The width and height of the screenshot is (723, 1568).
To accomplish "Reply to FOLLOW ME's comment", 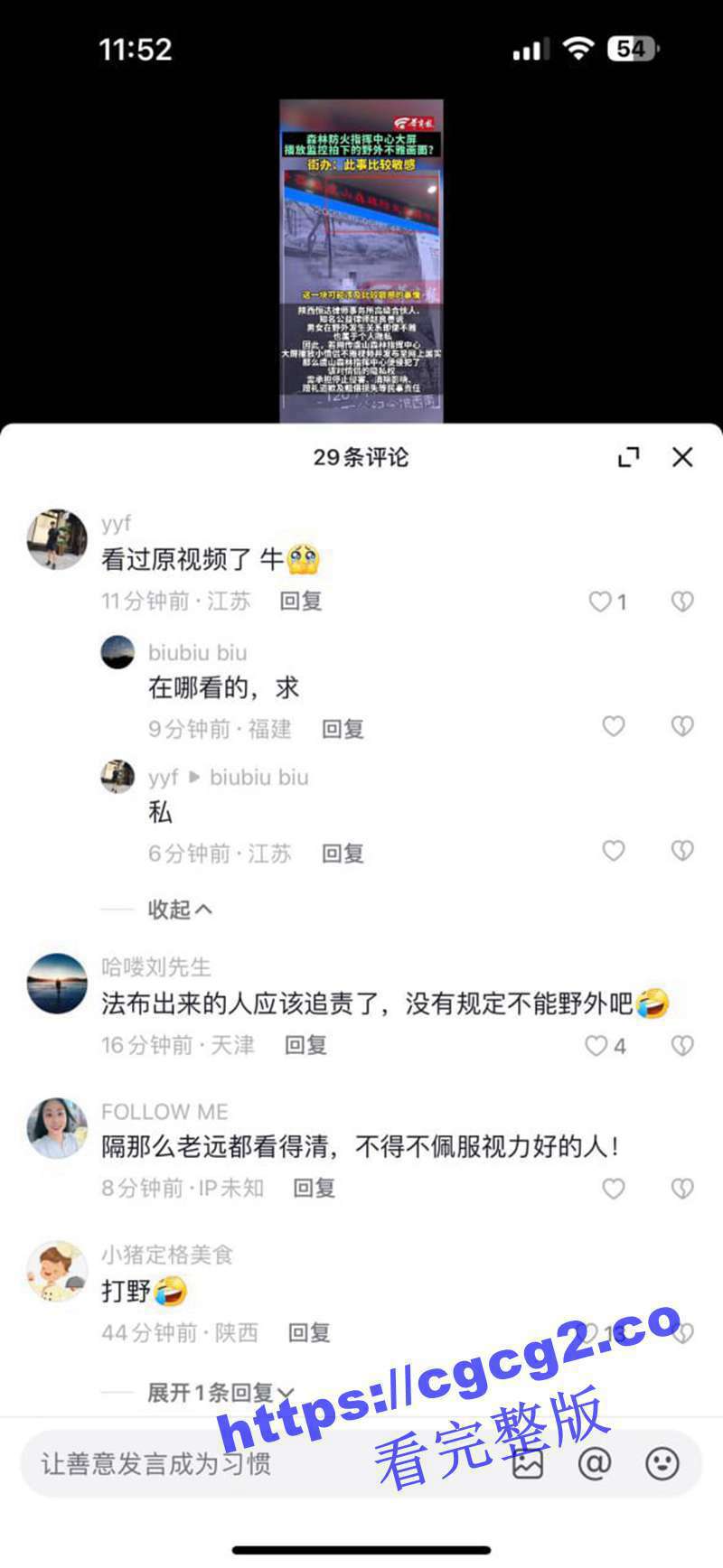I will pyautogui.click(x=315, y=1189).
